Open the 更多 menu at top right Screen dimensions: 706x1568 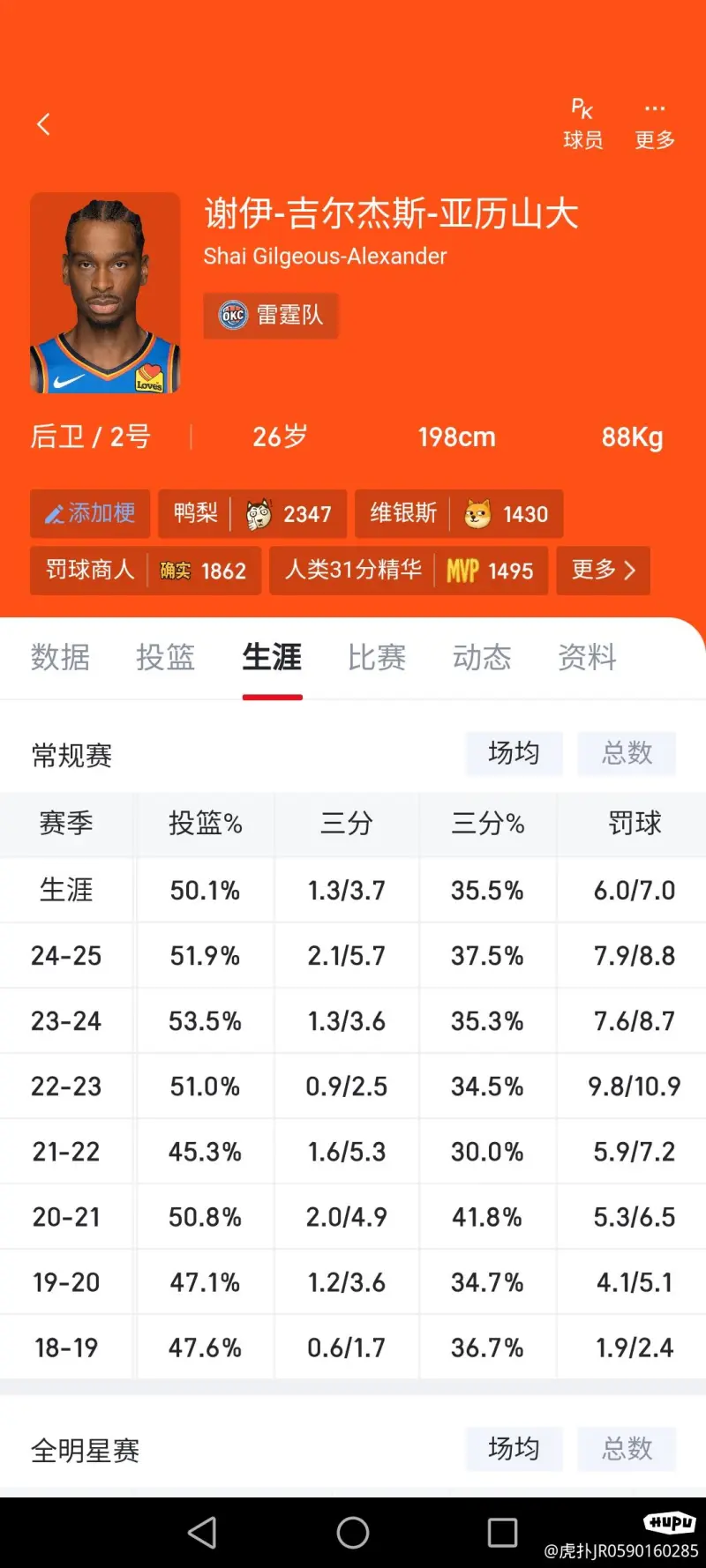tap(655, 124)
